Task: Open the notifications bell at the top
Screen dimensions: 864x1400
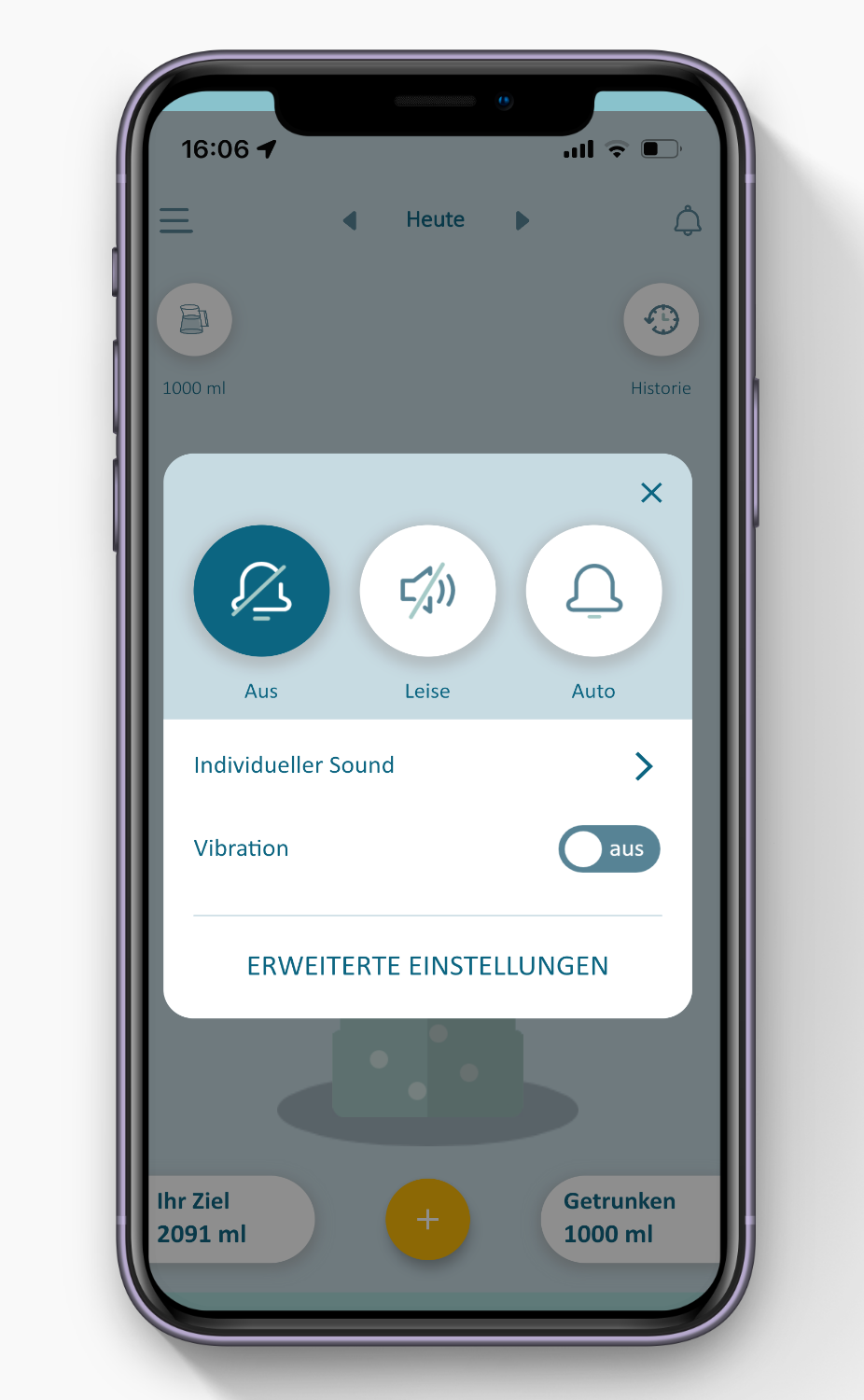Action: (x=689, y=220)
